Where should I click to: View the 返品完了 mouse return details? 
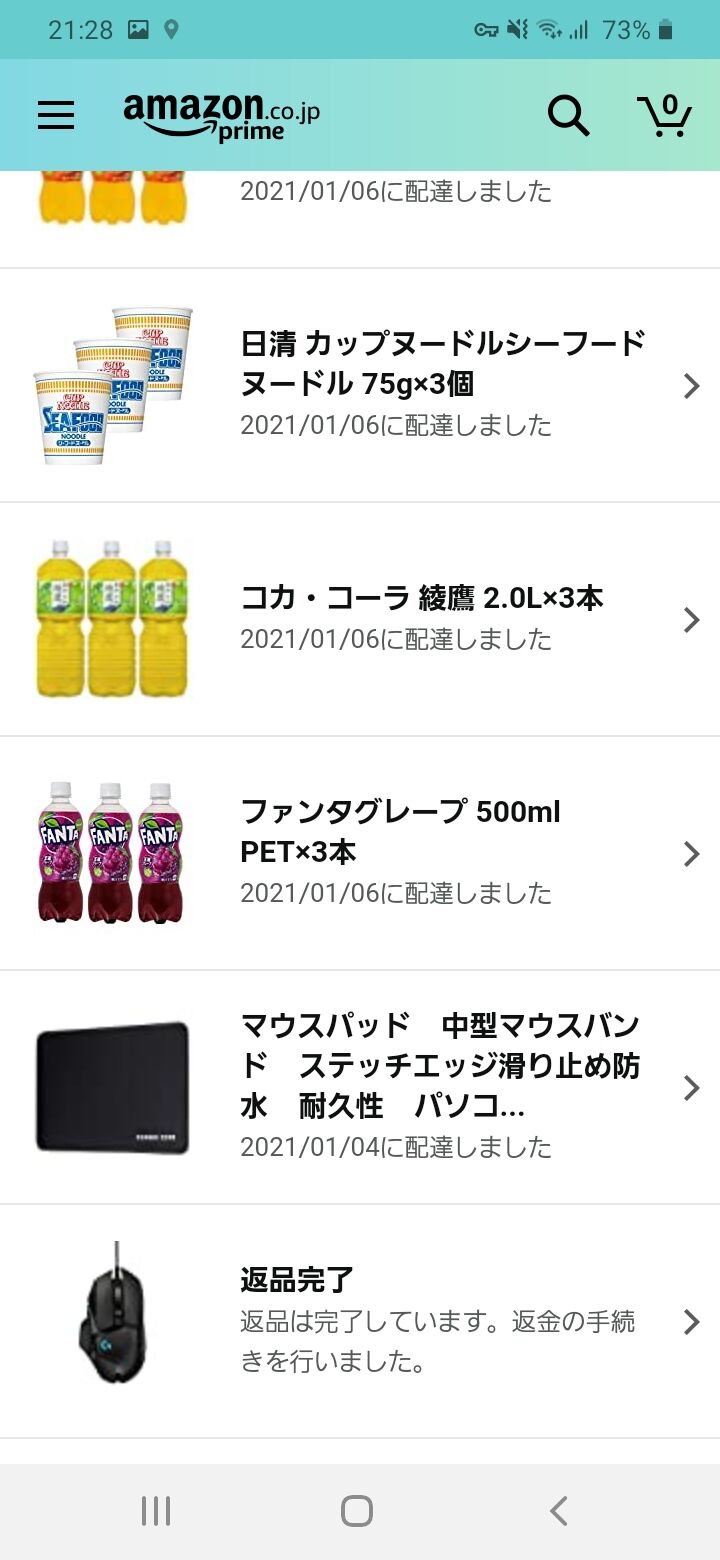(360, 1322)
